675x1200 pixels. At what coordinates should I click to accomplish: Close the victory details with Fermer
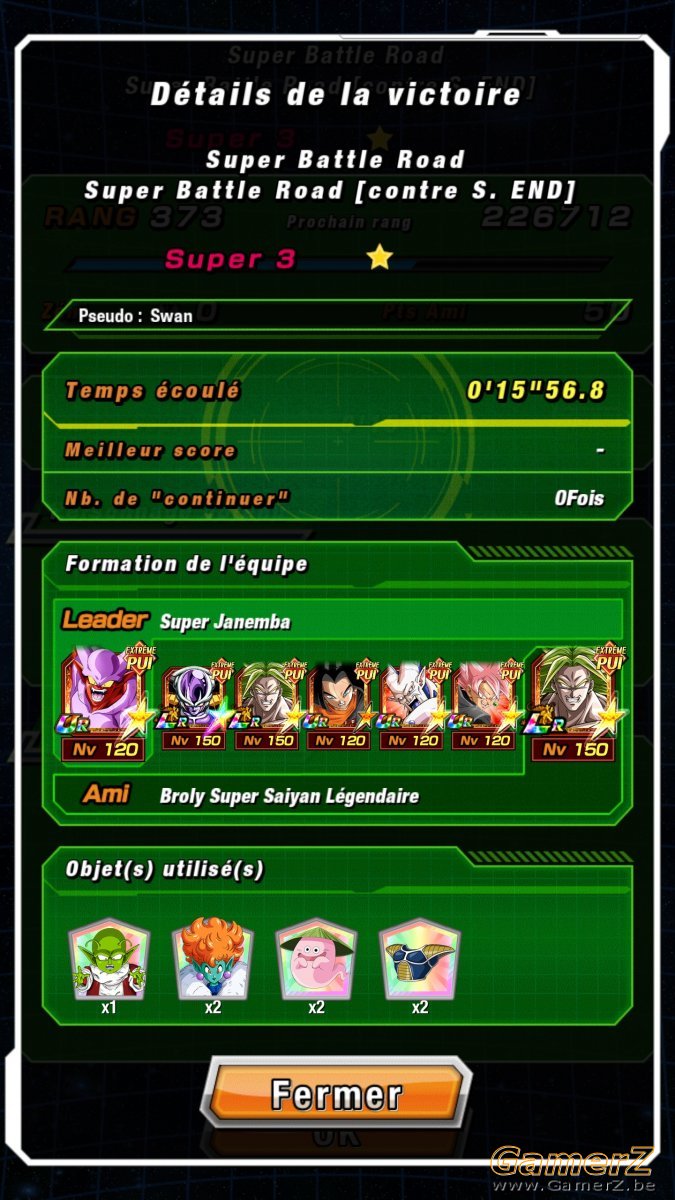[x=337, y=1093]
